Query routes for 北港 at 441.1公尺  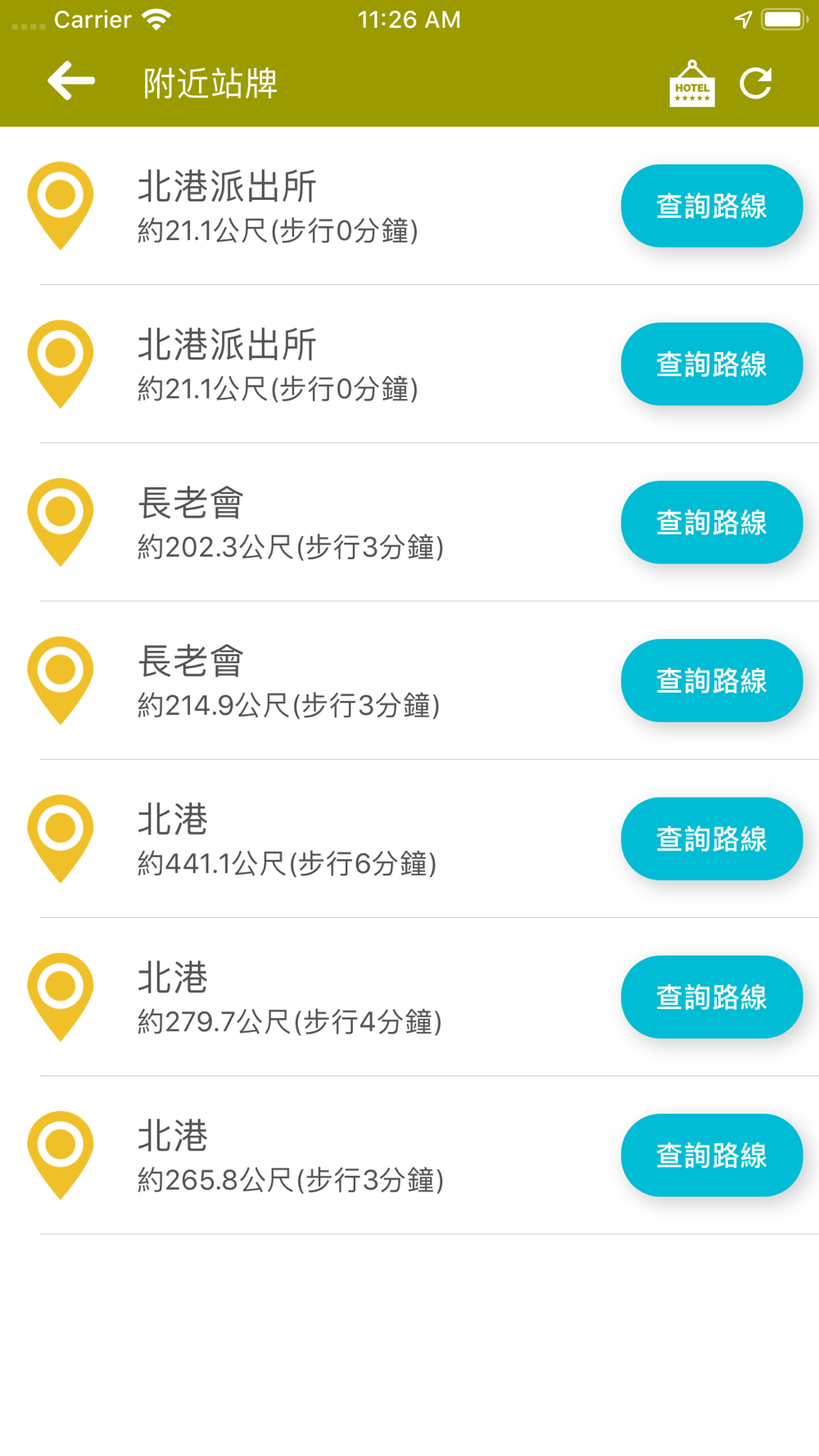(711, 839)
